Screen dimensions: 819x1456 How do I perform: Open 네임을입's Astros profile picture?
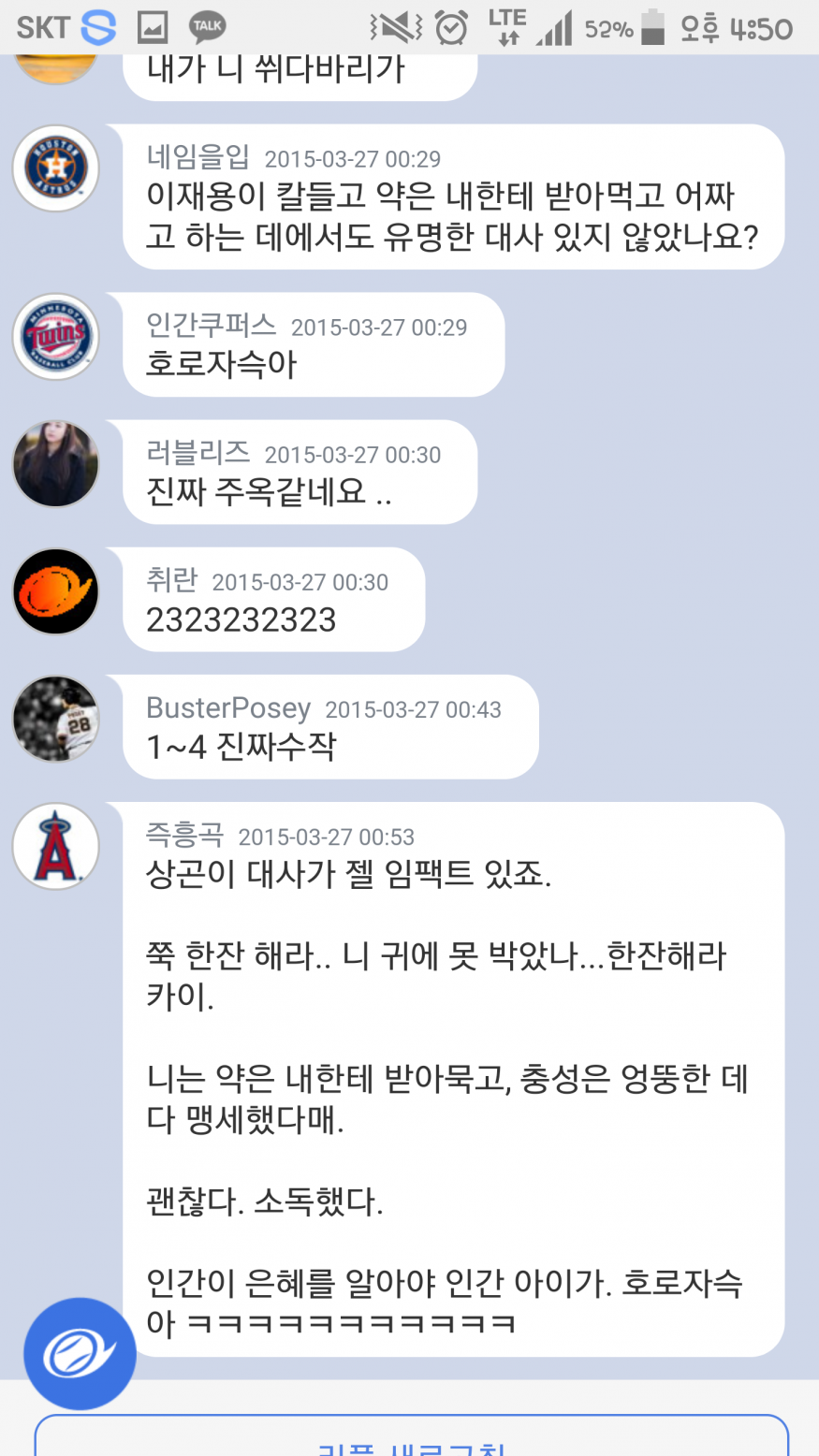[x=56, y=168]
